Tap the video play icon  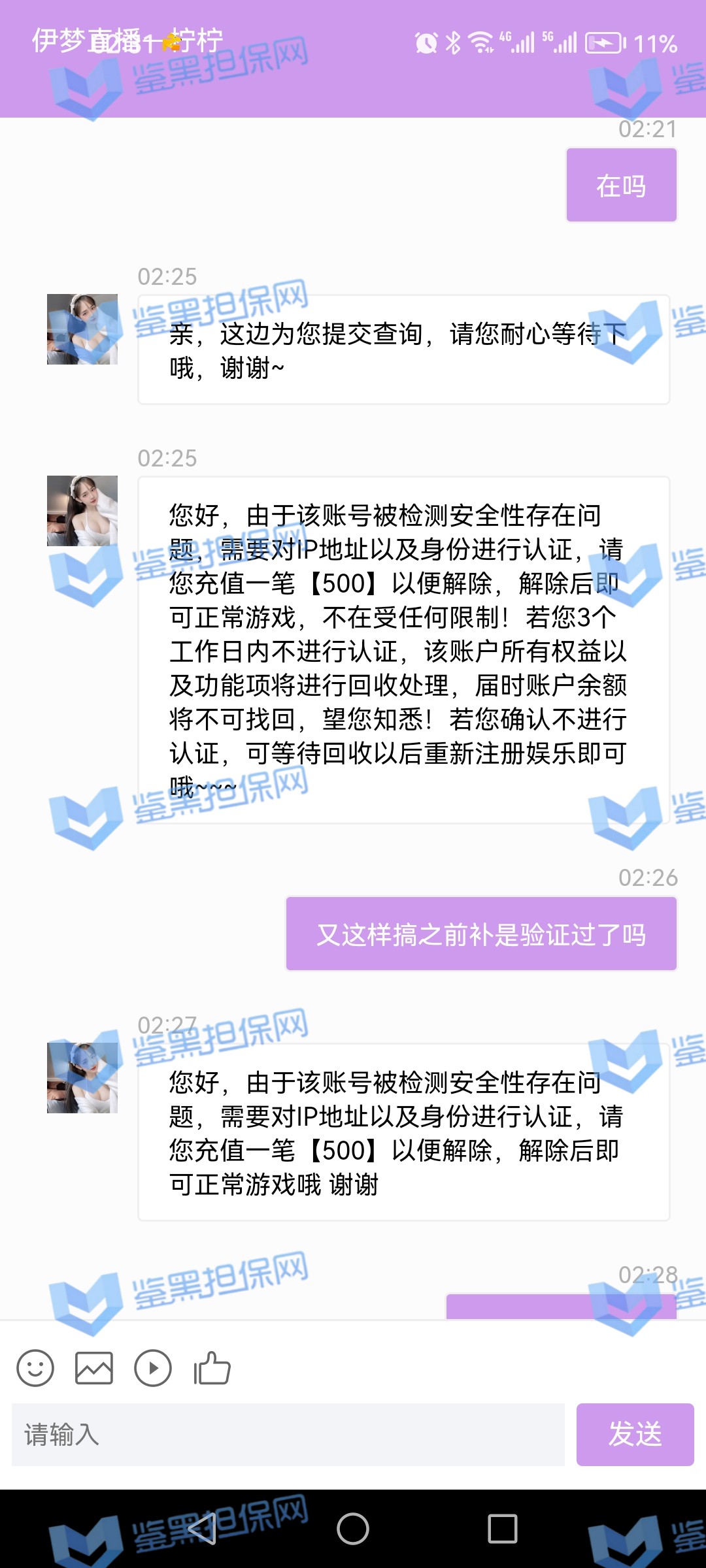[x=153, y=1368]
